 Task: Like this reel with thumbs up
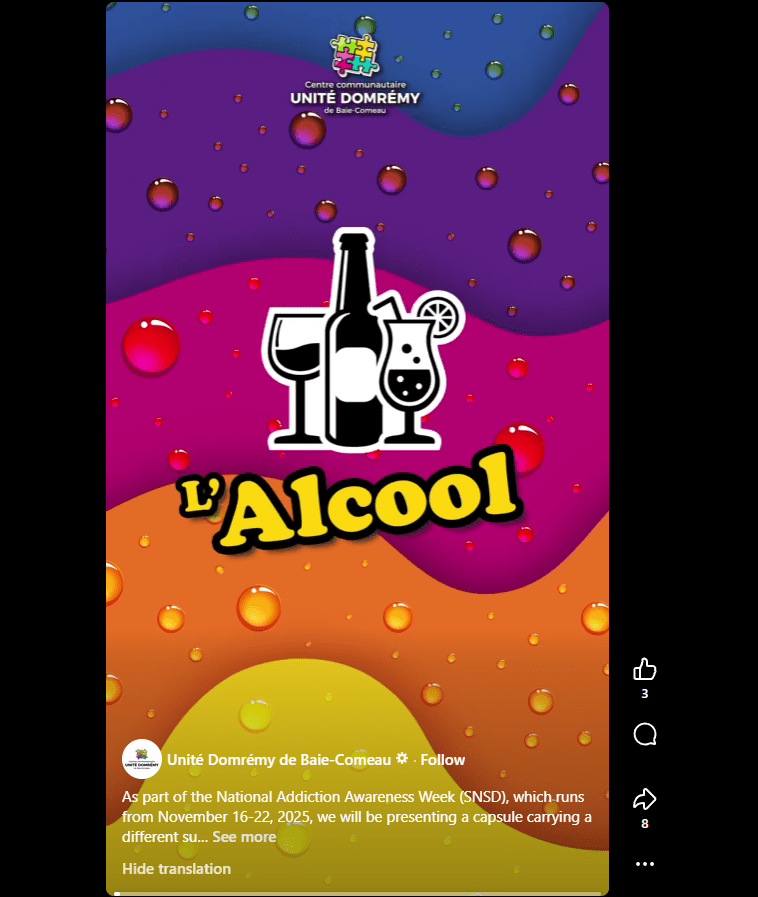click(x=645, y=669)
